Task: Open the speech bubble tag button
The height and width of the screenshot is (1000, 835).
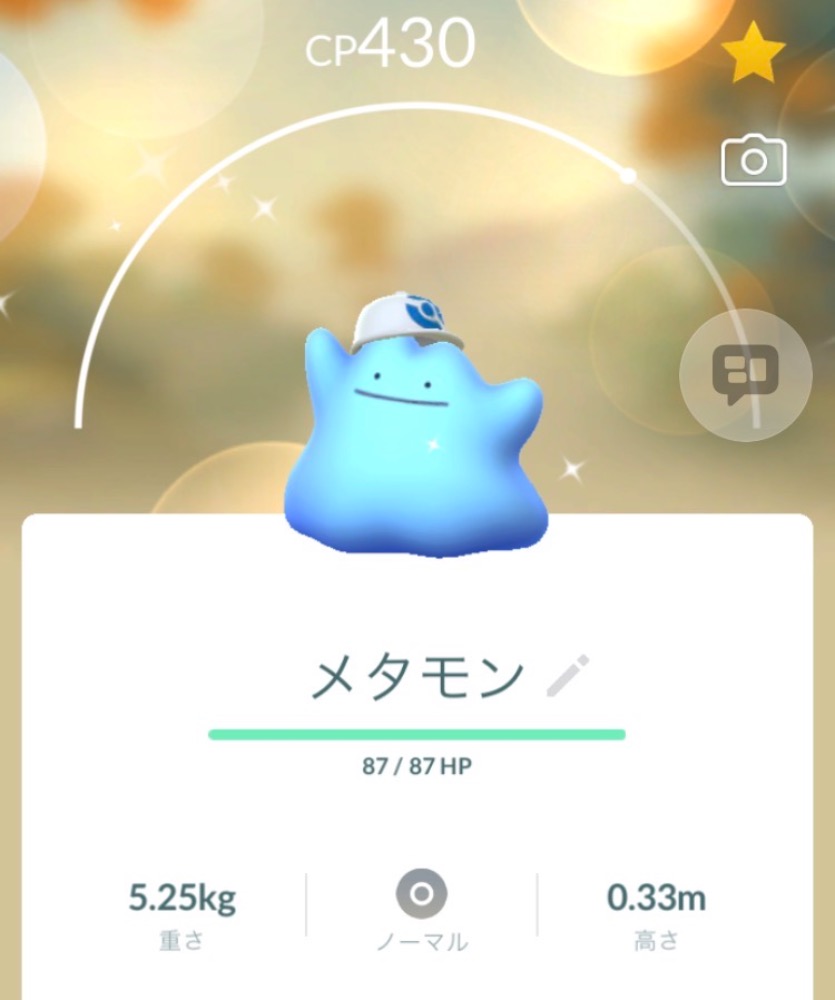Action: click(x=745, y=375)
